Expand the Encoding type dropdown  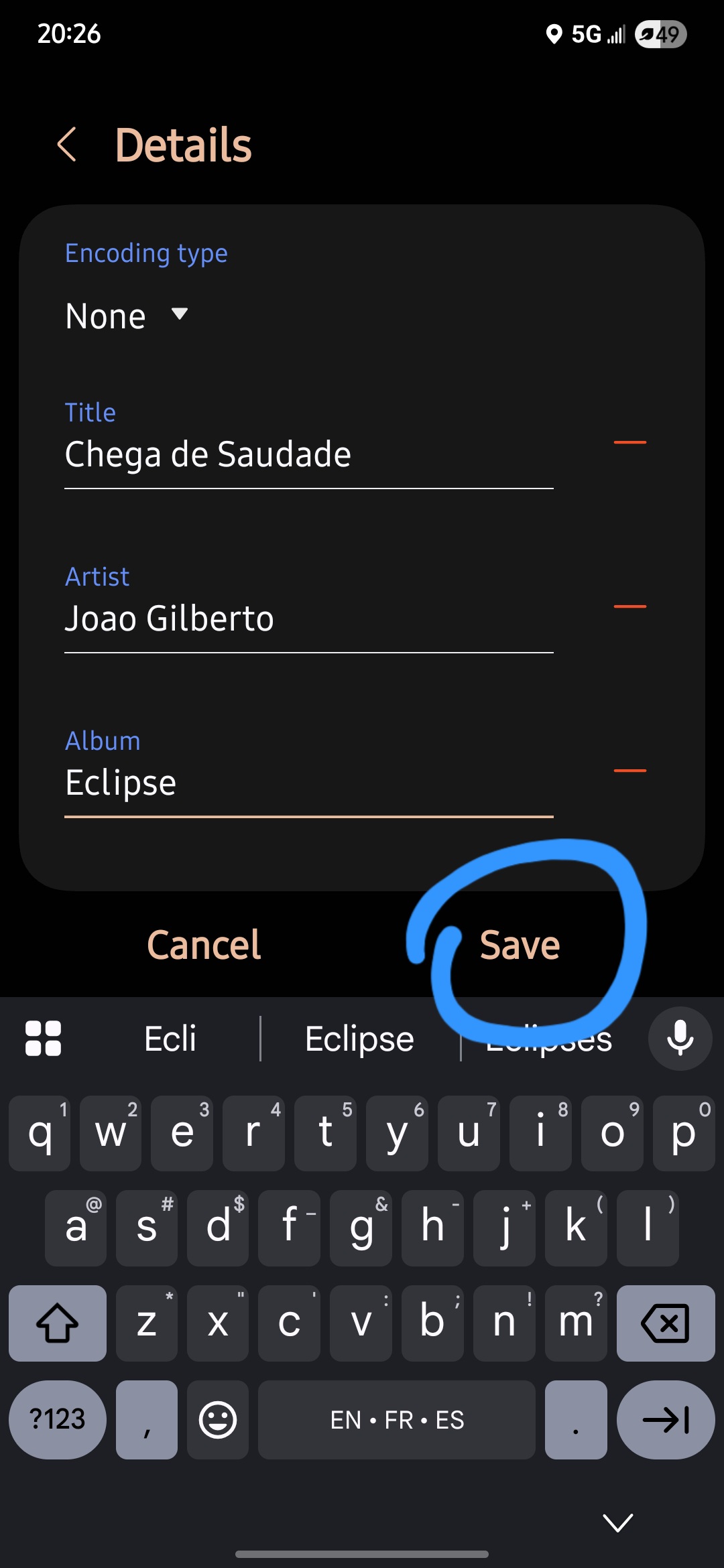coord(127,315)
